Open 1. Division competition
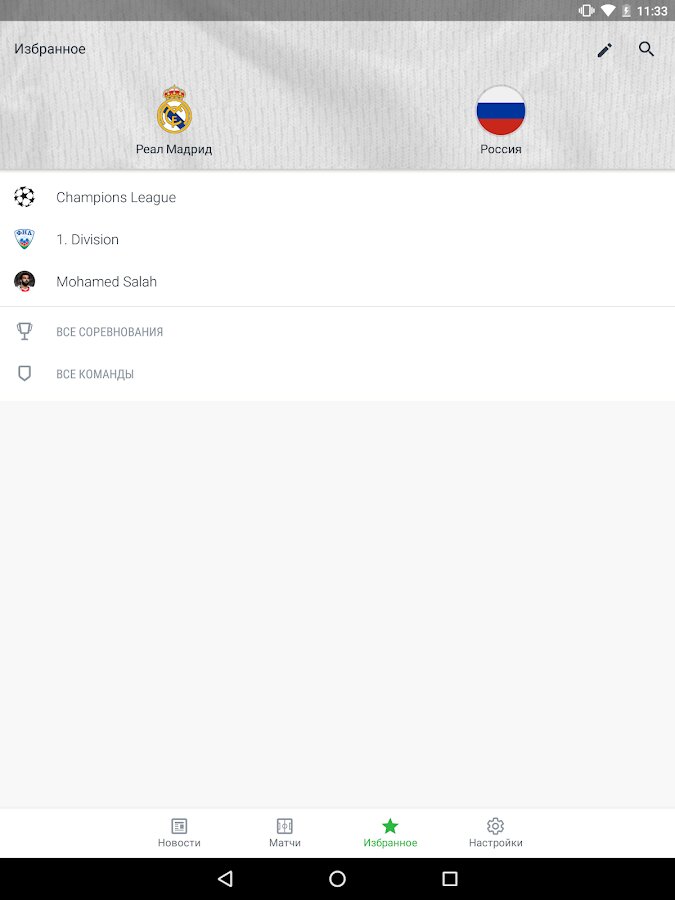This screenshot has width=675, height=900. click(87, 239)
